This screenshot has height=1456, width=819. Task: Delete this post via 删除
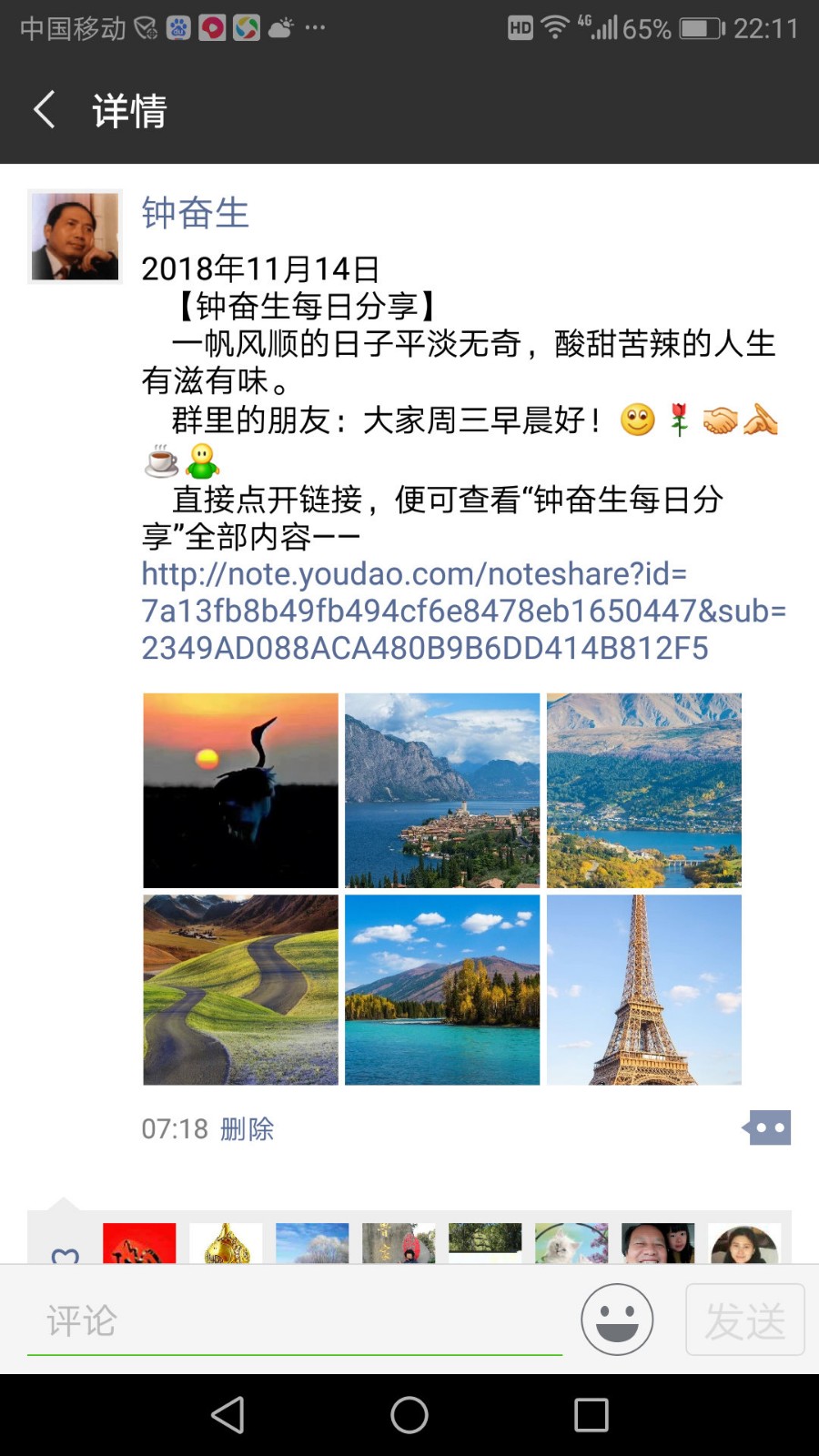point(247,1129)
